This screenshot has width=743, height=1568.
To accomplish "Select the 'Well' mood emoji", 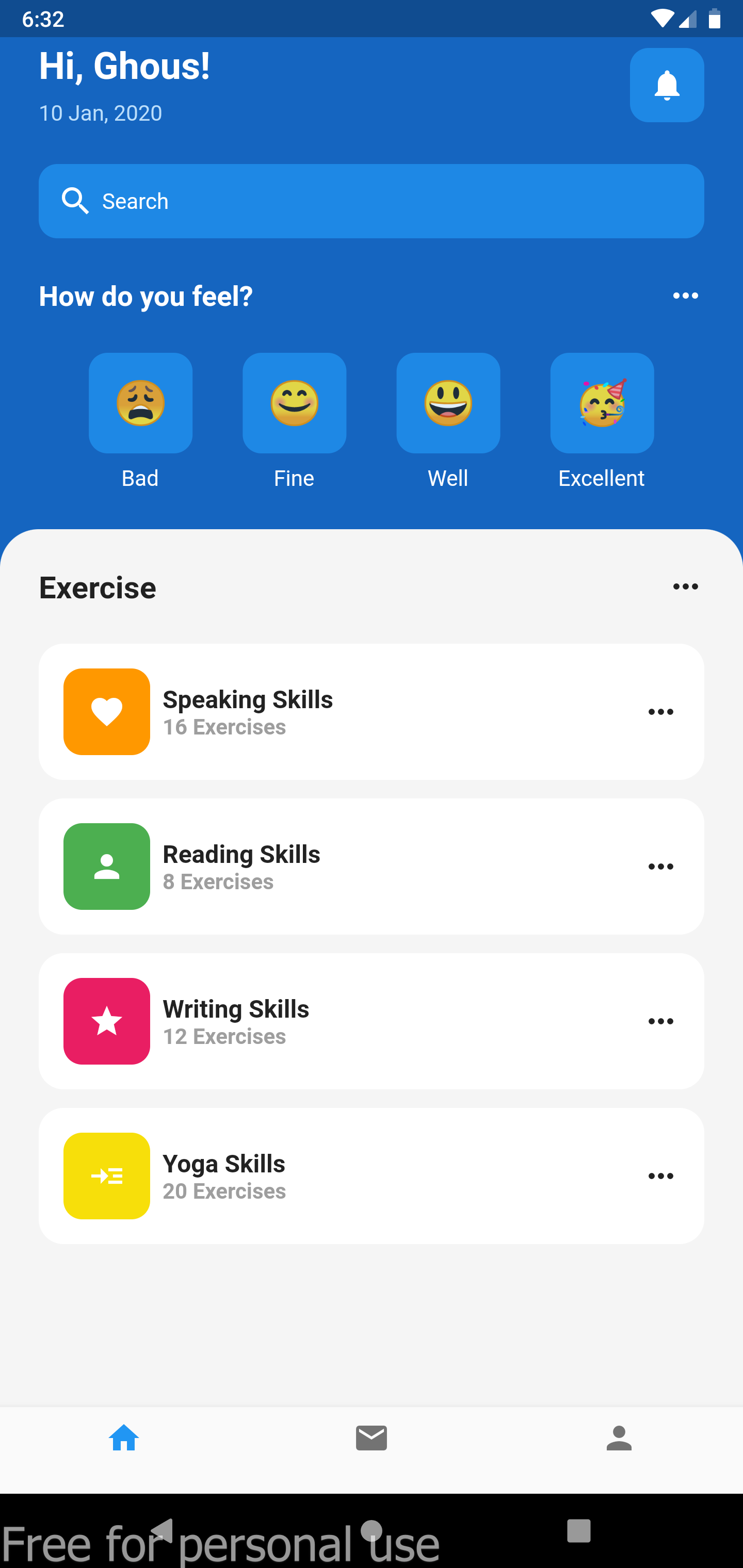I will point(448,403).
